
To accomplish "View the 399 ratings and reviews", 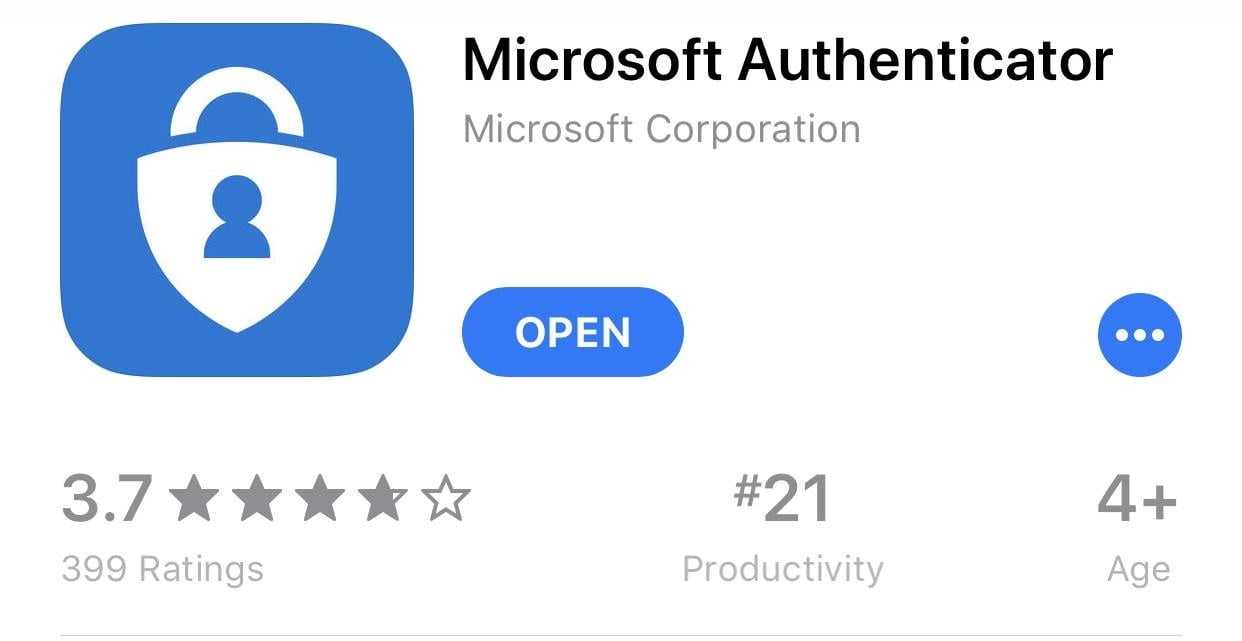I will click(x=163, y=568).
